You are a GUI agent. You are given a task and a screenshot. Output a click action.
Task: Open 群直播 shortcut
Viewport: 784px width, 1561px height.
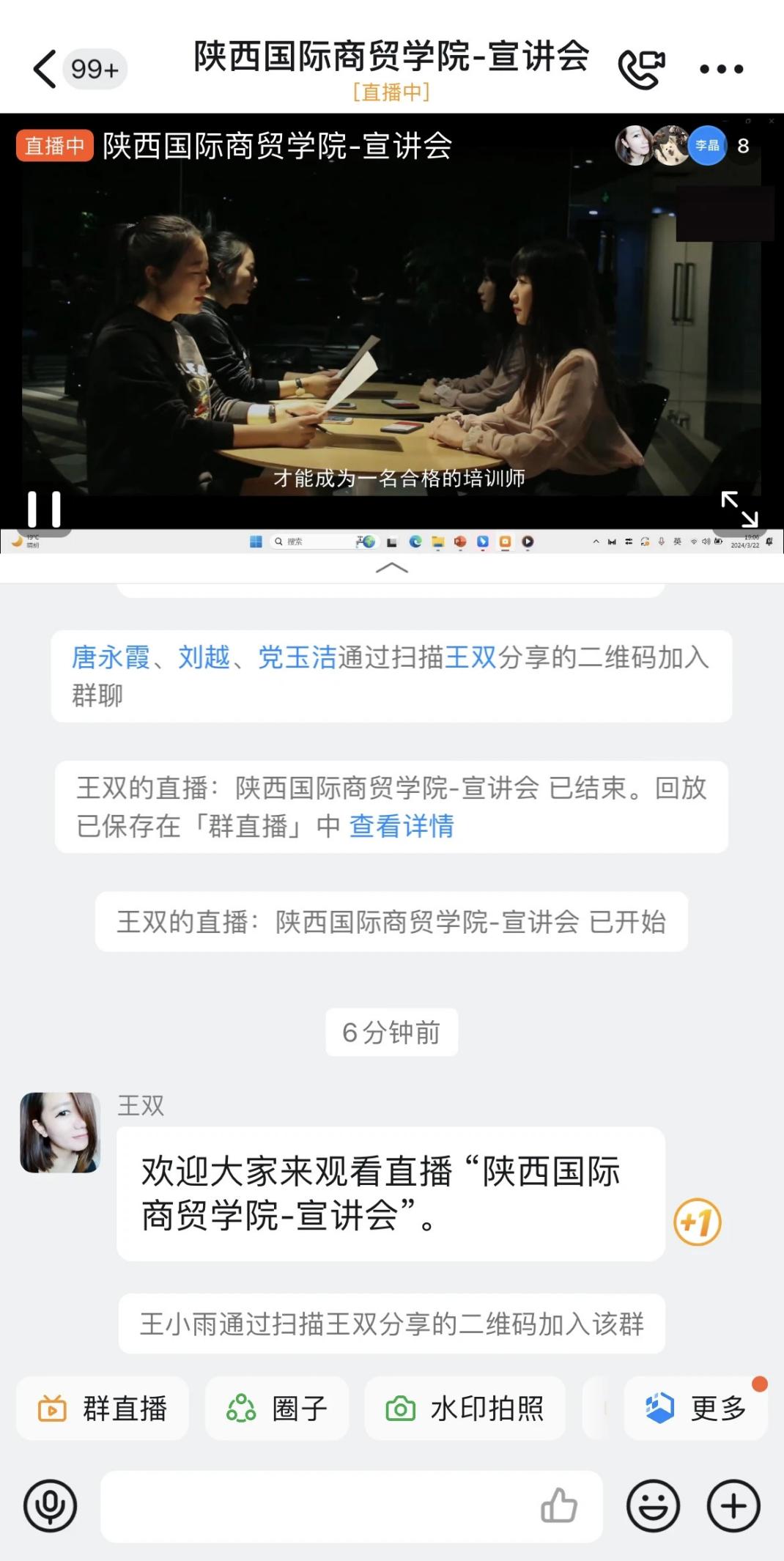[x=103, y=1408]
